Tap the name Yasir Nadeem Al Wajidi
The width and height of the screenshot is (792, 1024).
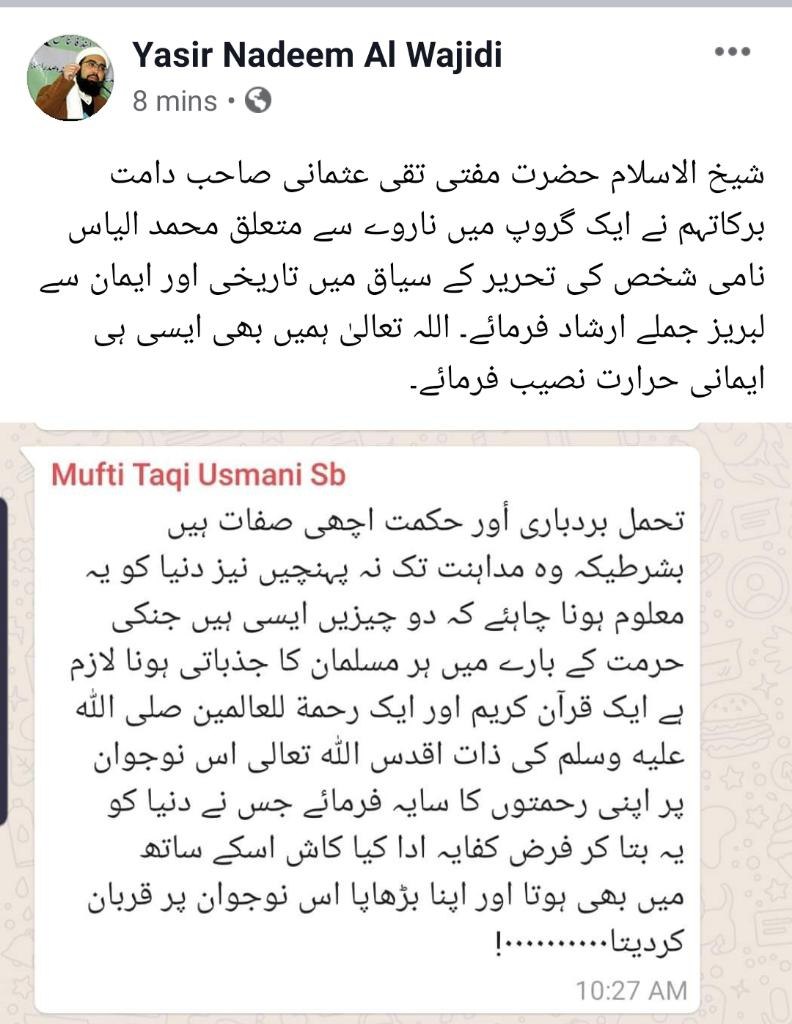[x=317, y=54]
